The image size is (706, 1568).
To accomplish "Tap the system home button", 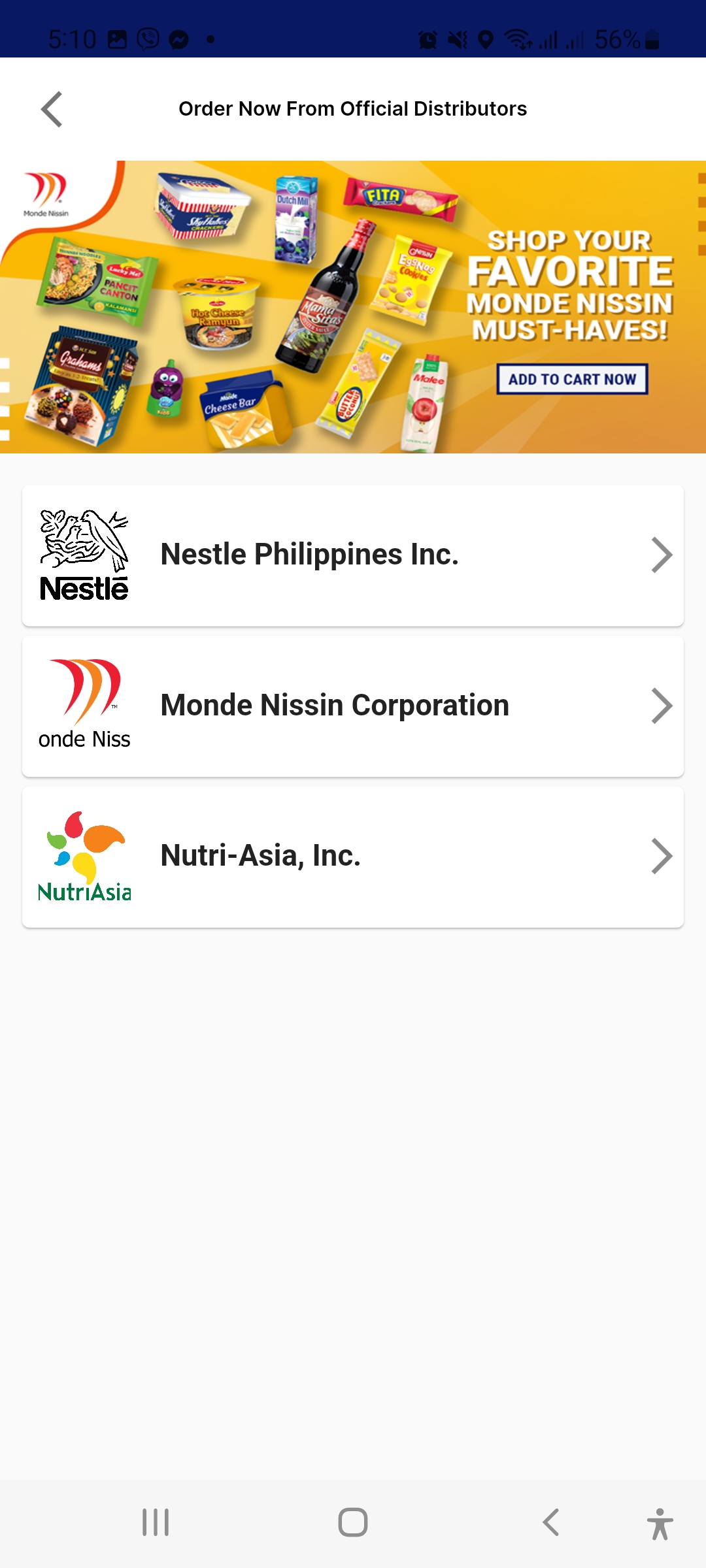I will point(353,1522).
